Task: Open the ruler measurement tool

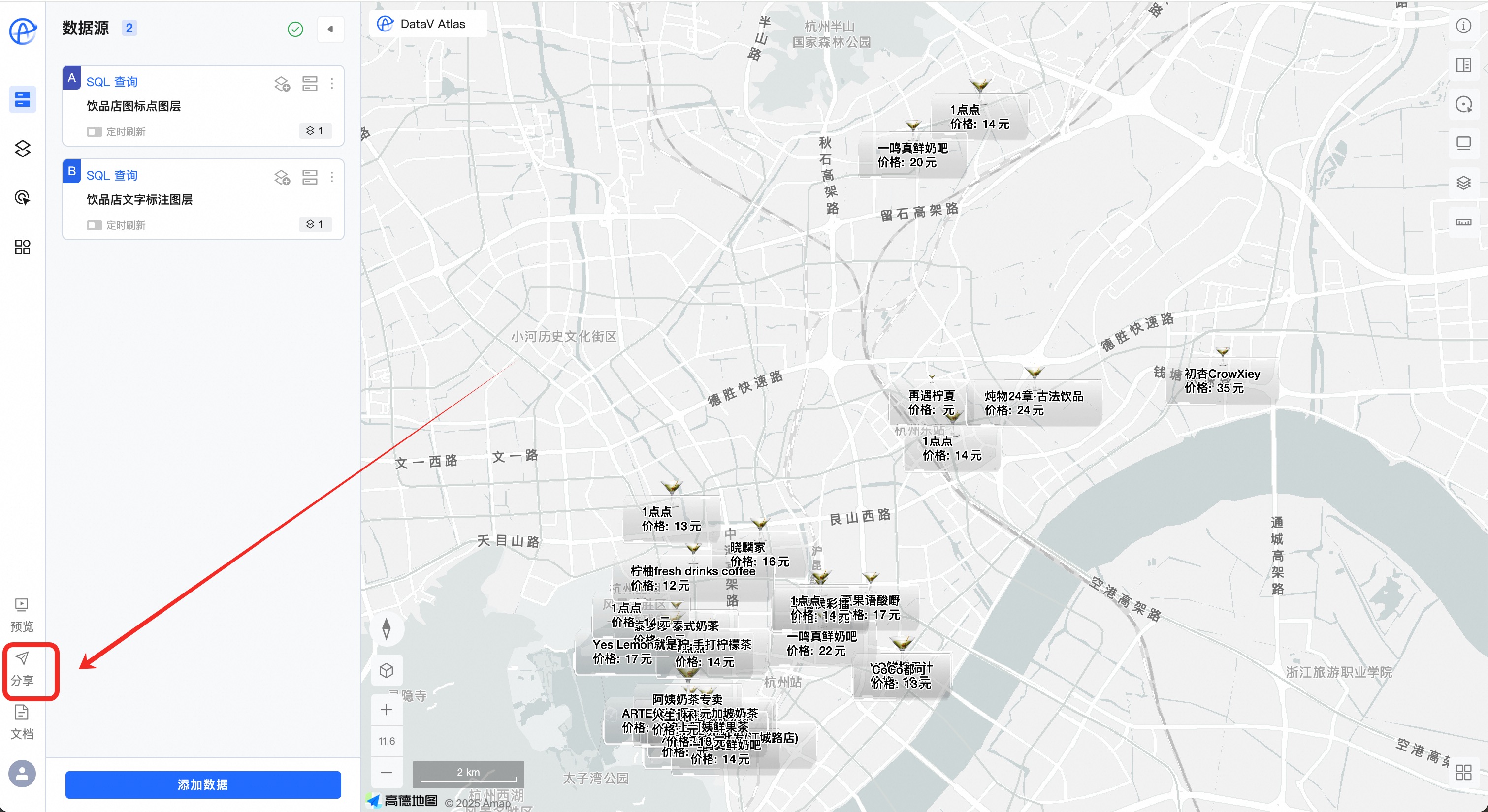Action: click(1463, 222)
